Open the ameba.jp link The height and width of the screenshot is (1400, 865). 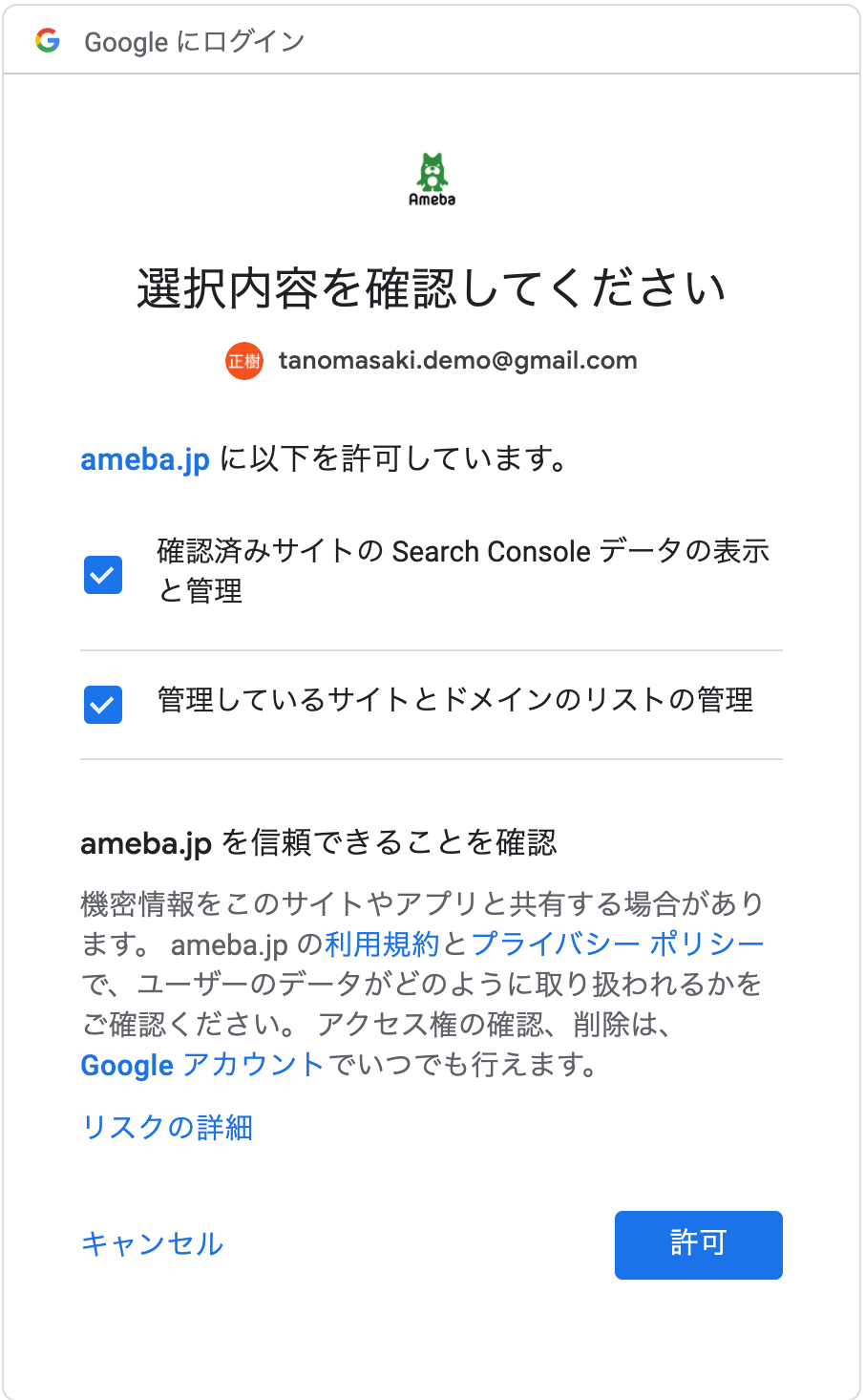(x=145, y=459)
